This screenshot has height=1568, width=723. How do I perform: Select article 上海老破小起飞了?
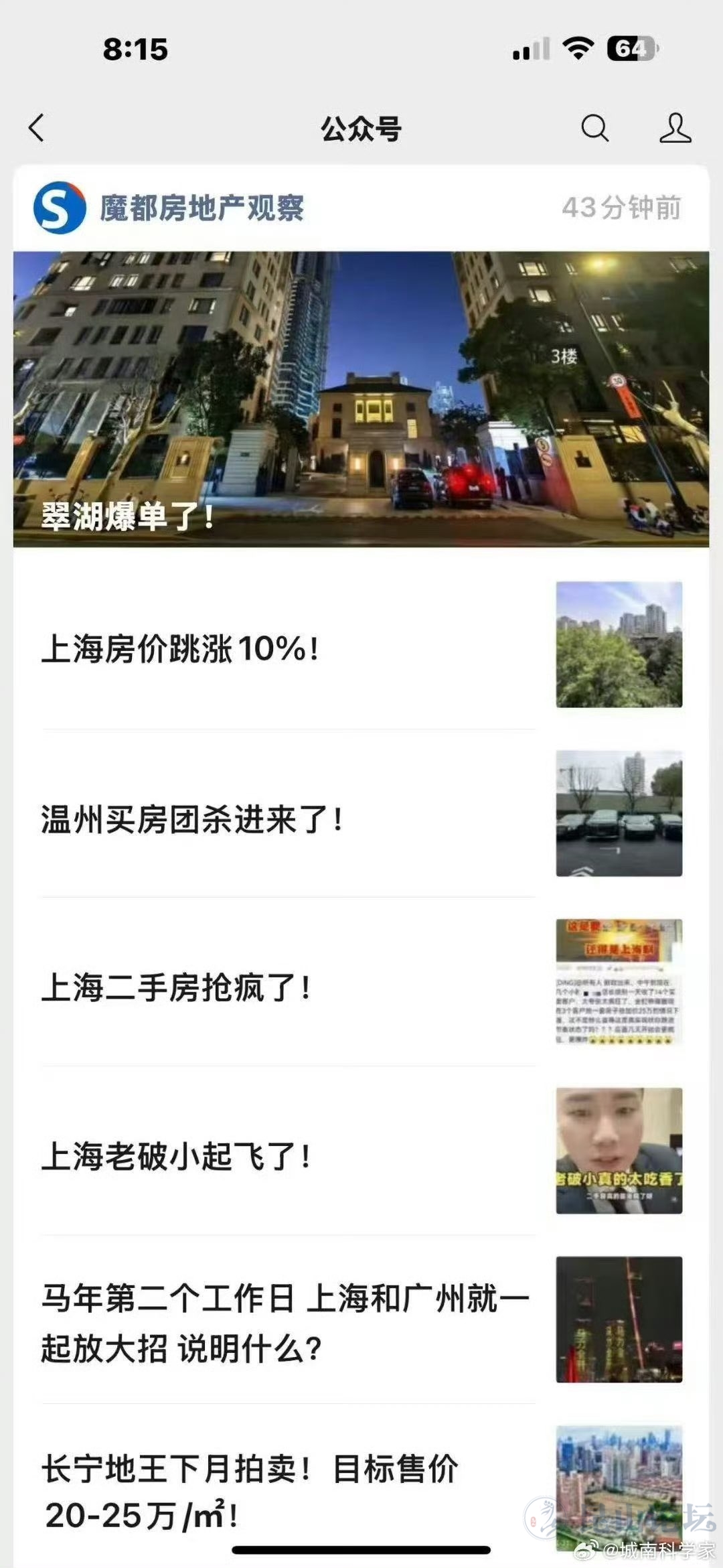click(x=177, y=1156)
